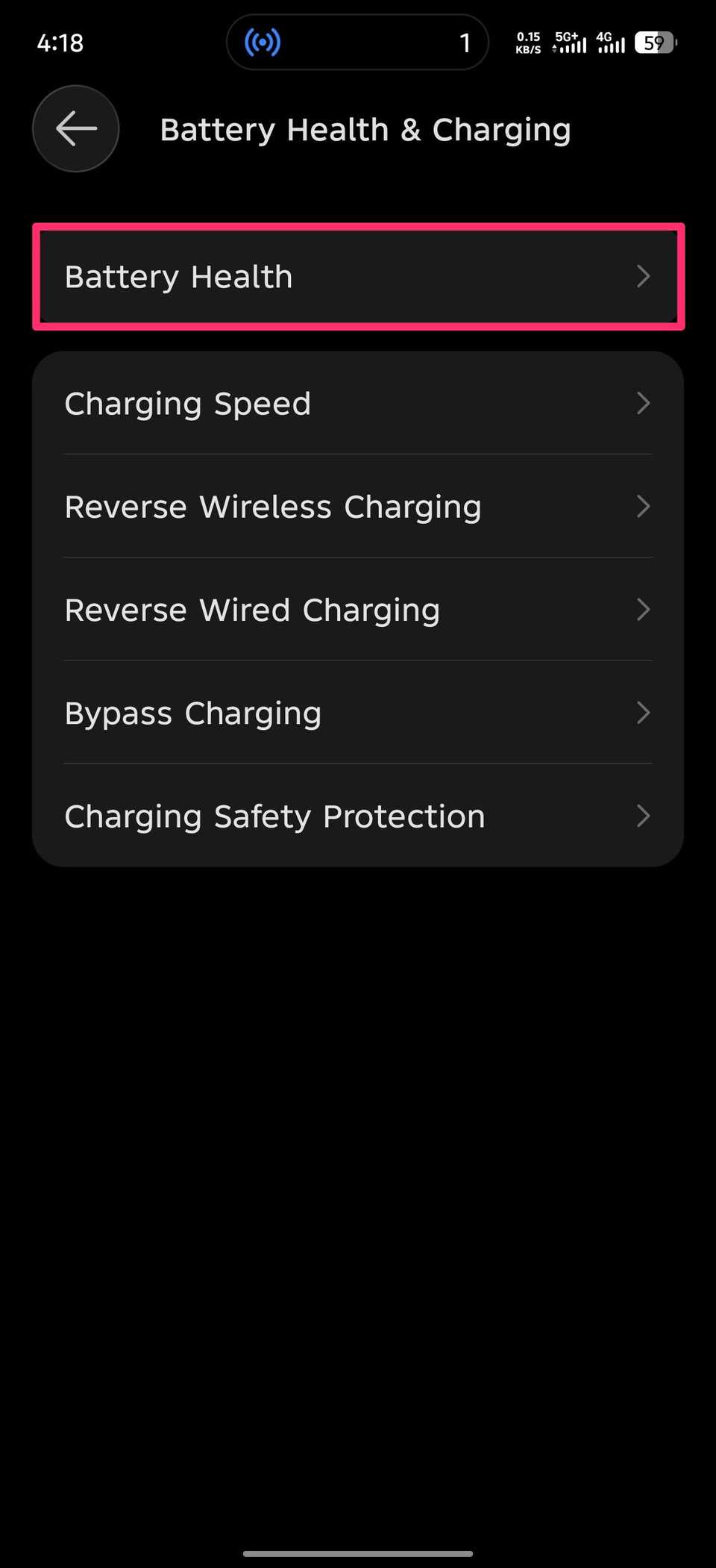This screenshot has width=716, height=1568.
Task: Tap the highlighted Battery Health row border
Action: [358, 225]
